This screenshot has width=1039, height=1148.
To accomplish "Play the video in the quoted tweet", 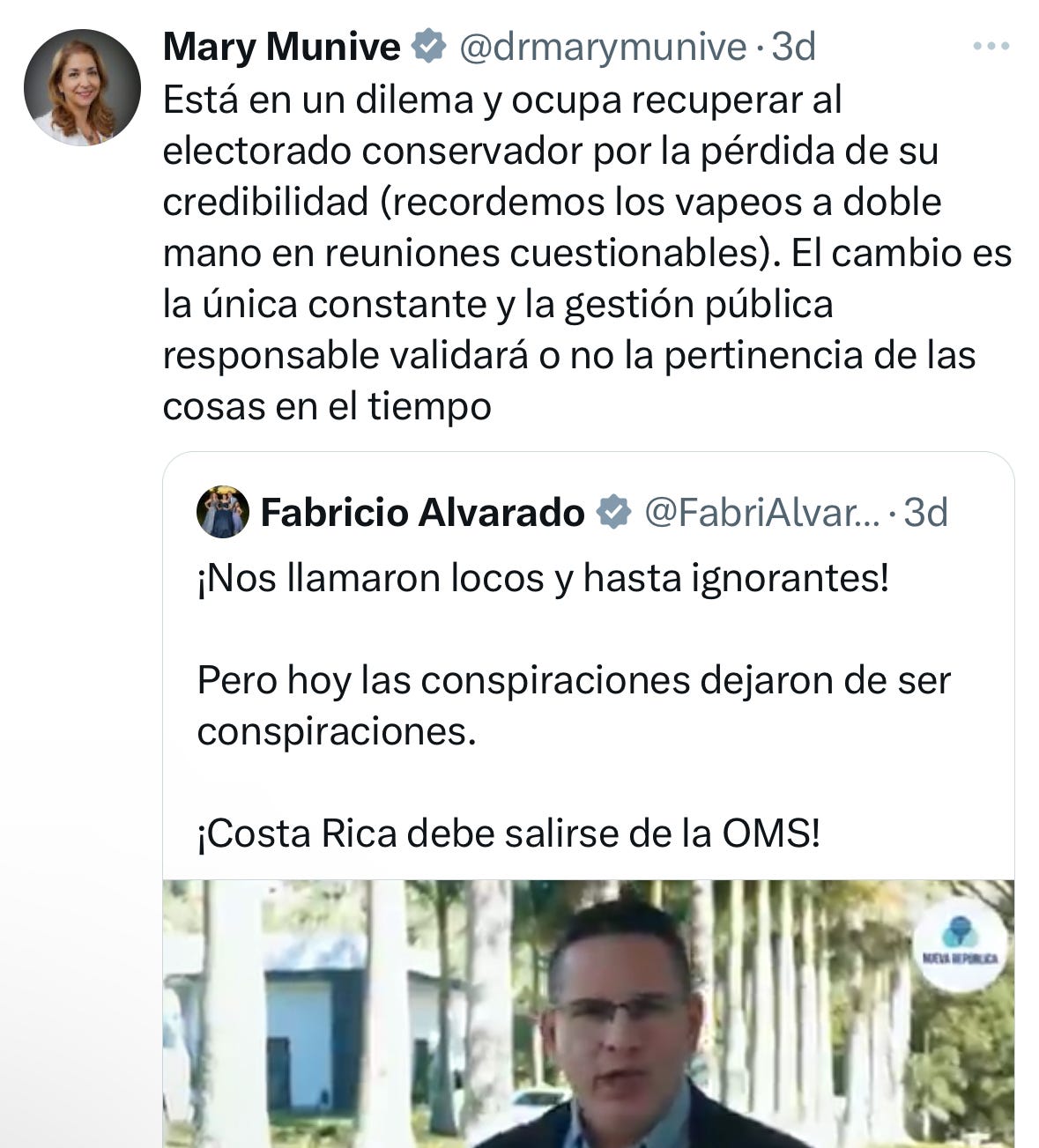I will tap(588, 1013).
